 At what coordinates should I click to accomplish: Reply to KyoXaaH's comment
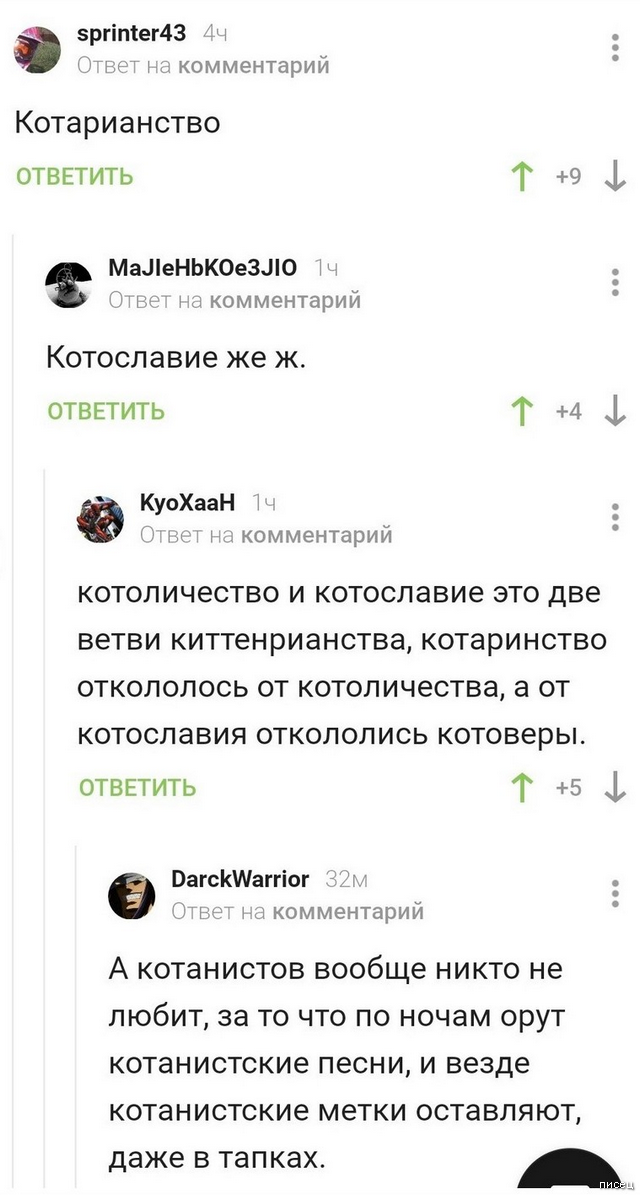(138, 787)
